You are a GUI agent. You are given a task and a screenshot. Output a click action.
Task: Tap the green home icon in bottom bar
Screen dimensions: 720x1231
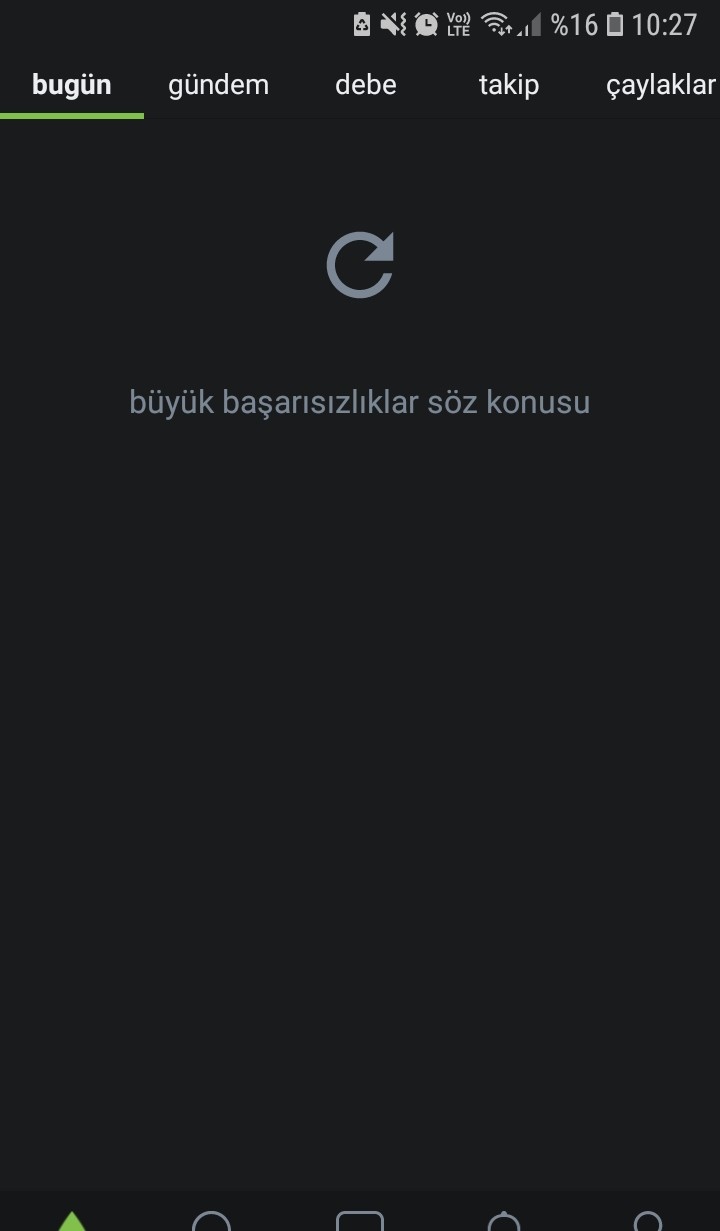(71, 1220)
